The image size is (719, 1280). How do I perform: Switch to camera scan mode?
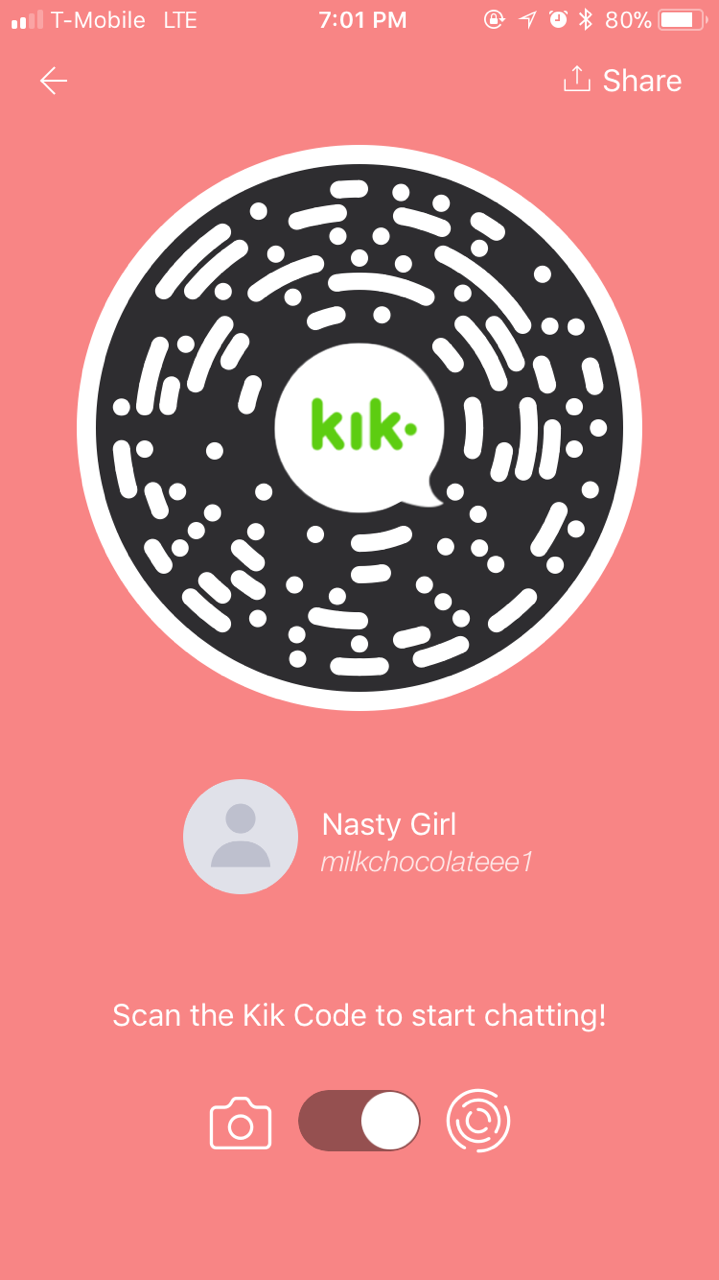[x=240, y=1123]
